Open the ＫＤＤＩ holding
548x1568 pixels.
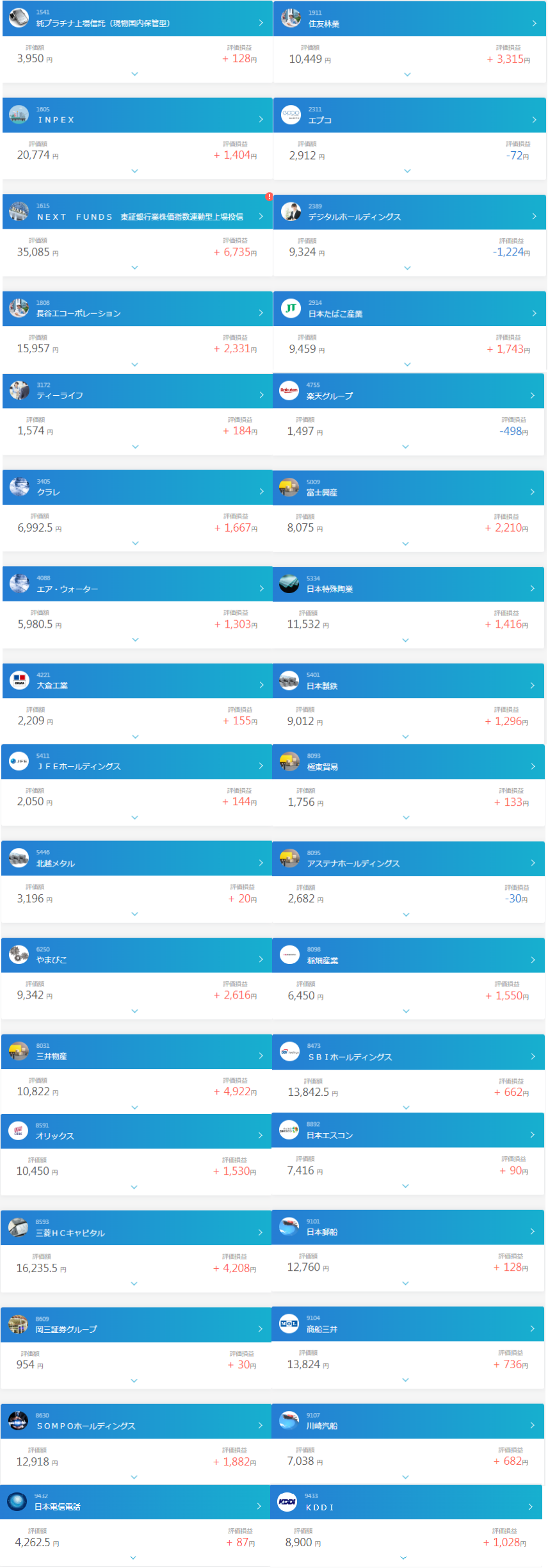[407, 1503]
